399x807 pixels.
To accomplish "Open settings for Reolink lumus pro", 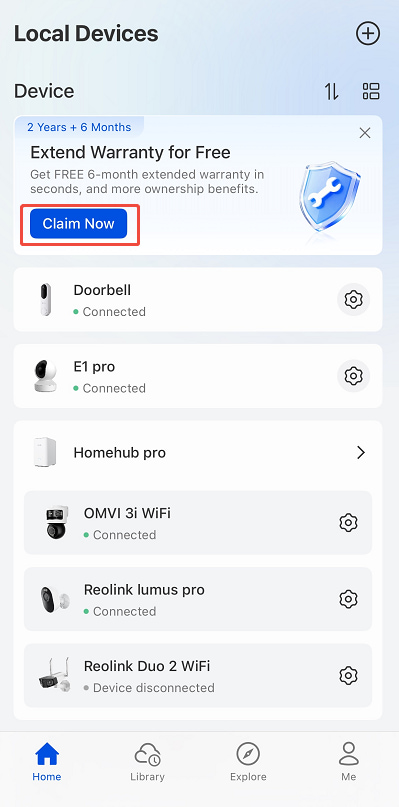I will click(x=349, y=599).
